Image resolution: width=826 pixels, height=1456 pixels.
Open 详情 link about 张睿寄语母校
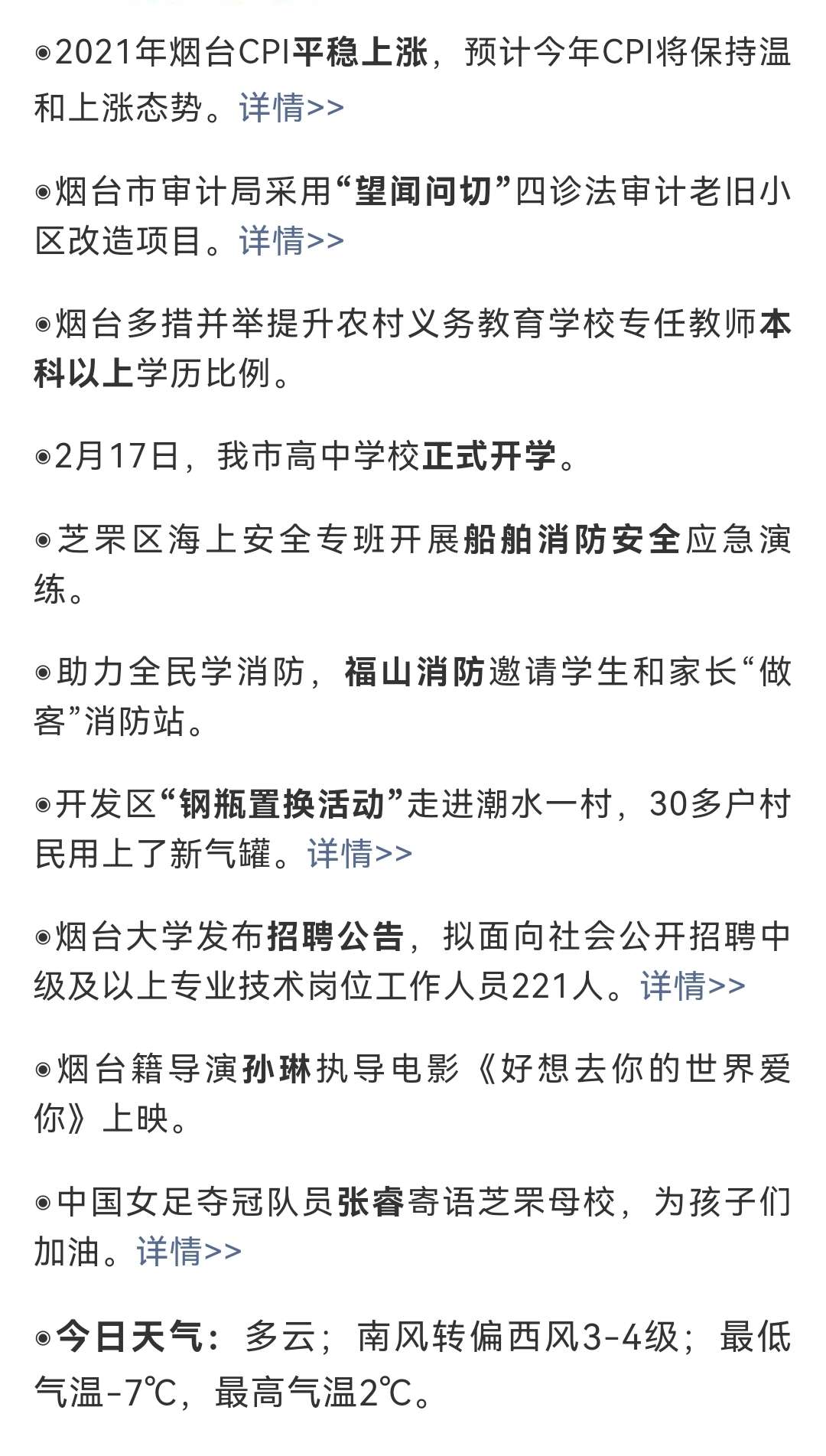pos(189,1252)
